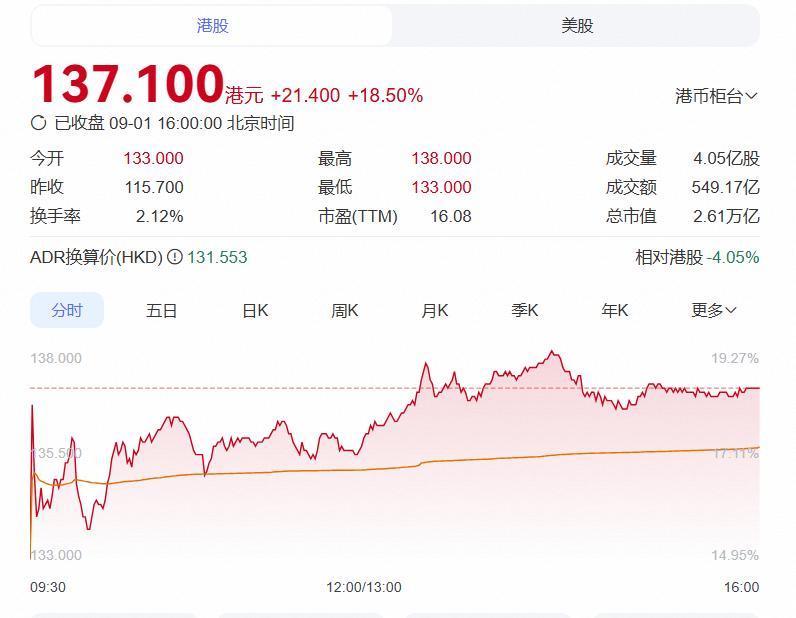
Task: Display the 年K chart
Action: pos(615,310)
